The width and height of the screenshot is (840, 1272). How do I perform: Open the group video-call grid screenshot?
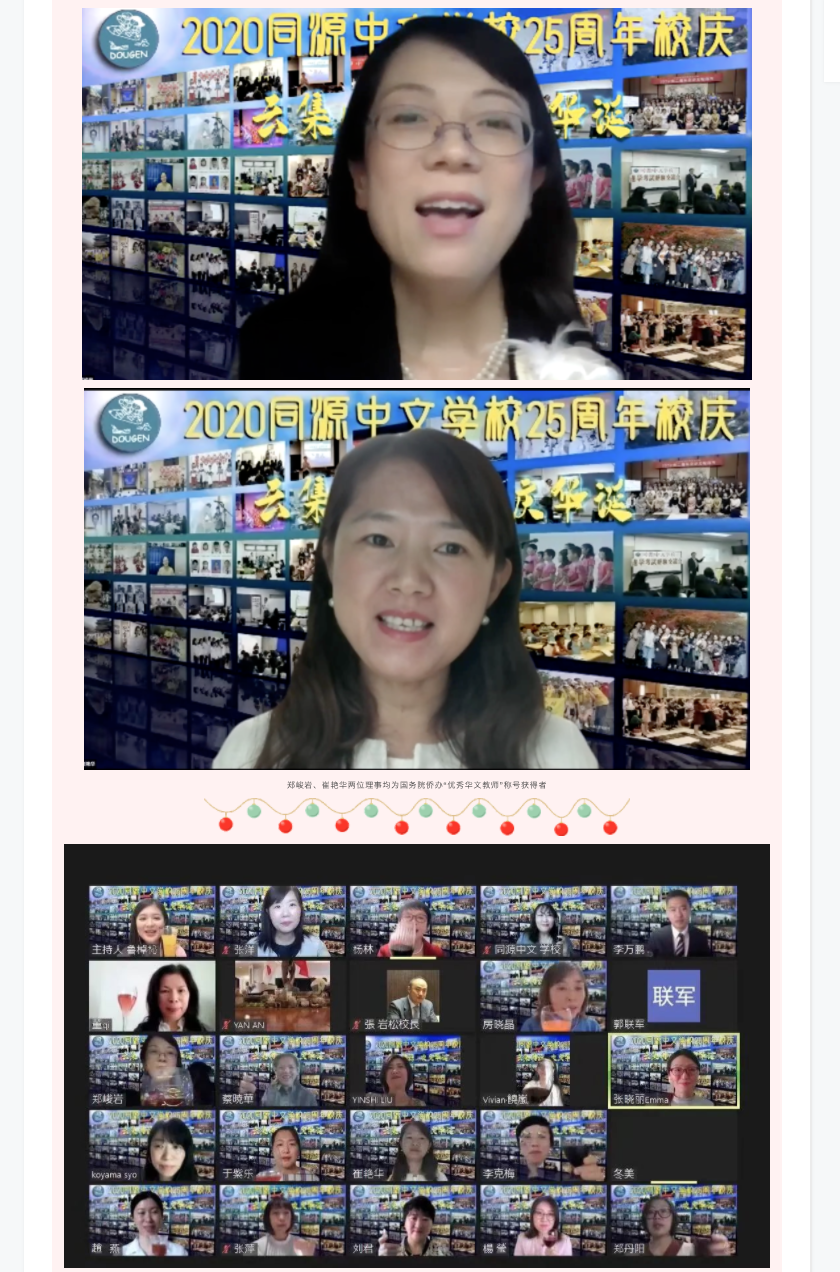(417, 1055)
